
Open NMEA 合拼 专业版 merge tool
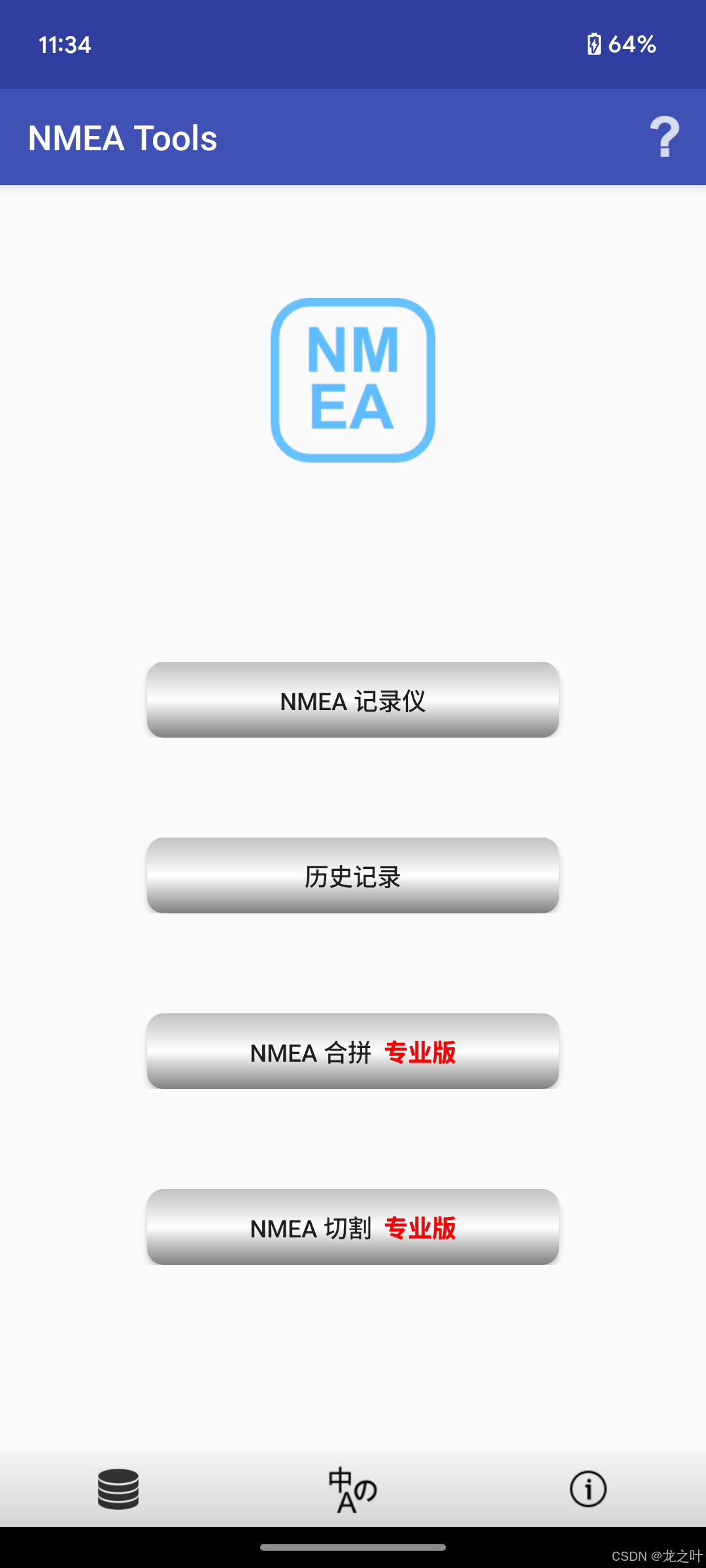353,1052
